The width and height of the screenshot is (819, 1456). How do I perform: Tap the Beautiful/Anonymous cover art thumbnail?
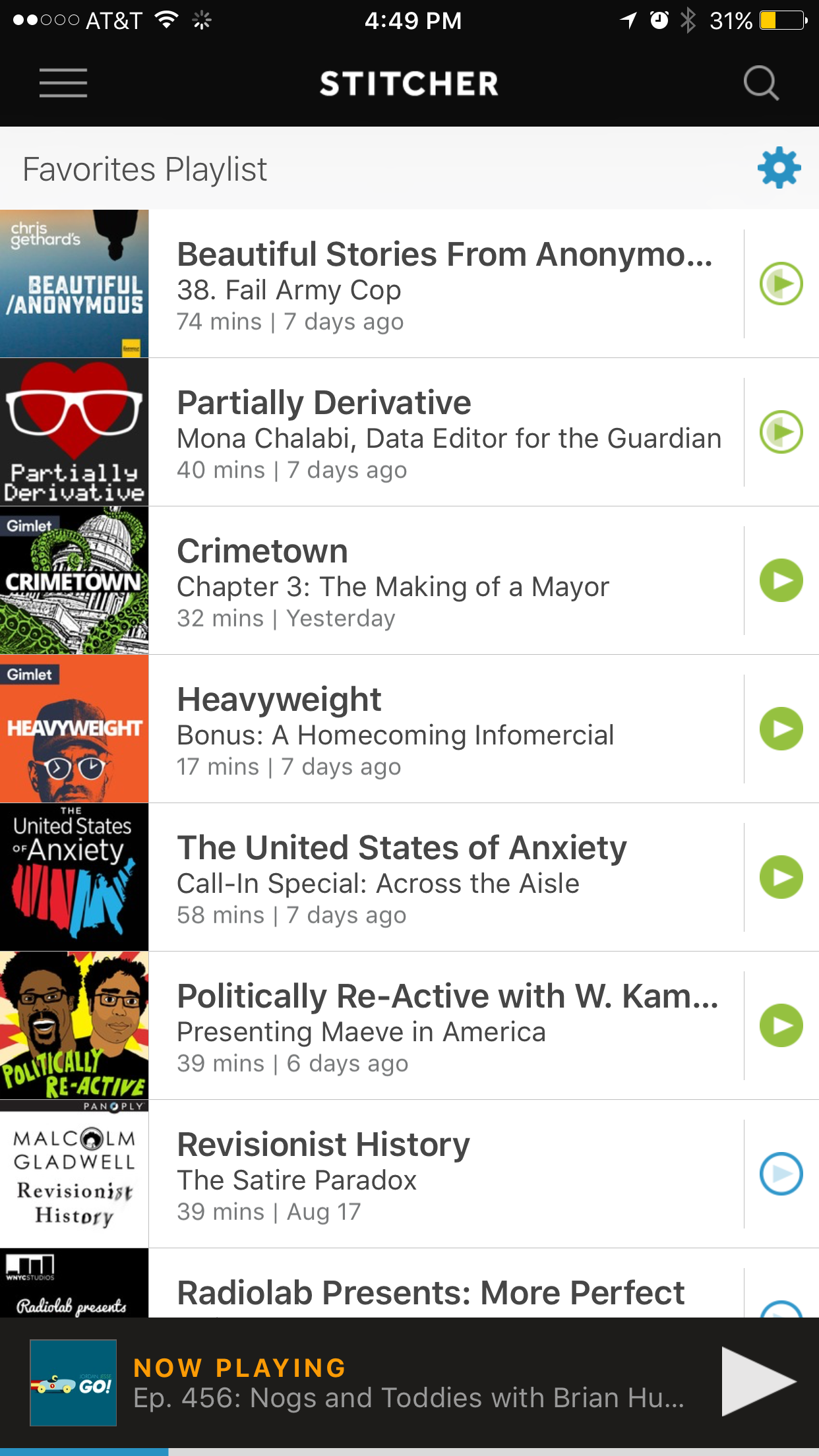(x=74, y=284)
